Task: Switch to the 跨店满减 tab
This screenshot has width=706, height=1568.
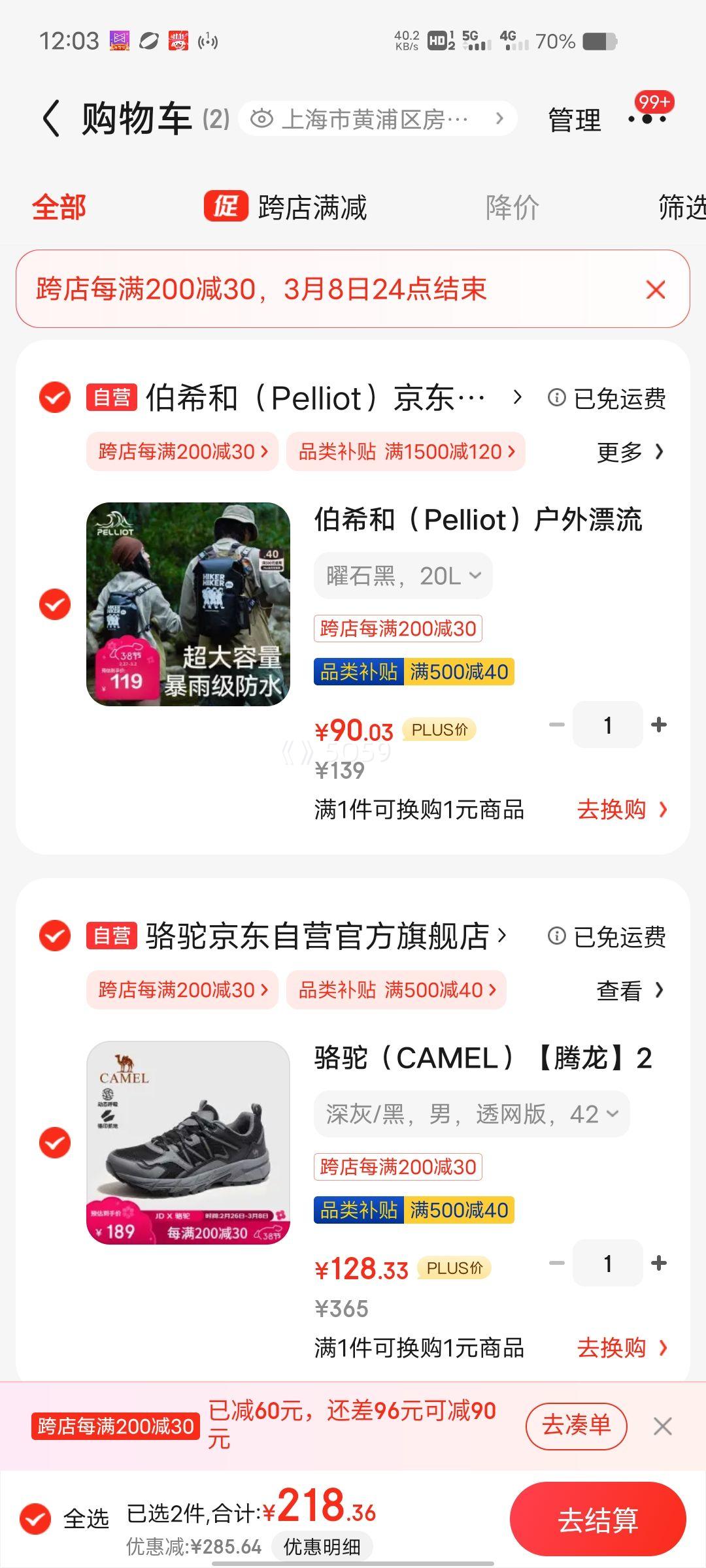Action: (286, 208)
